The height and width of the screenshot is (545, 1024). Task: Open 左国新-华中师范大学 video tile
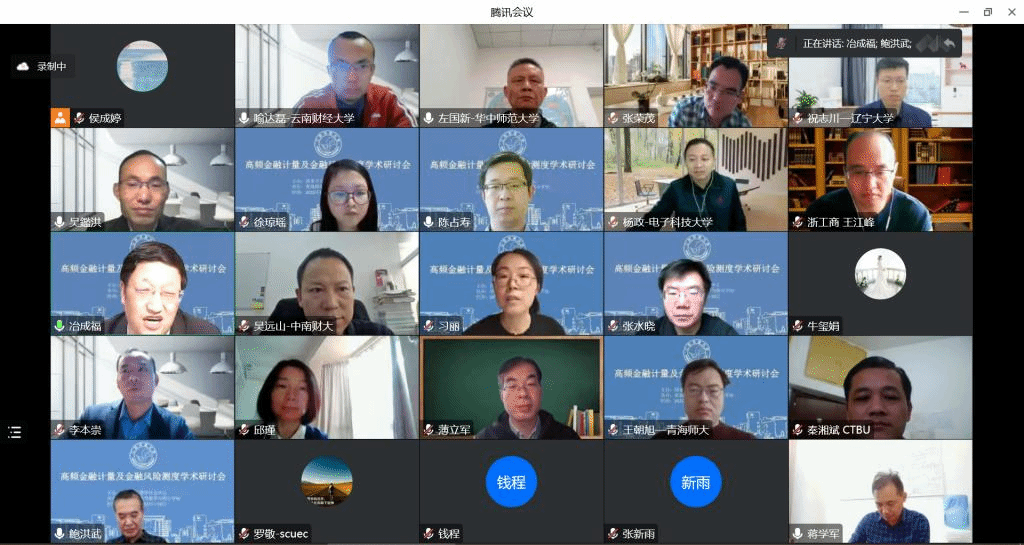click(x=511, y=75)
